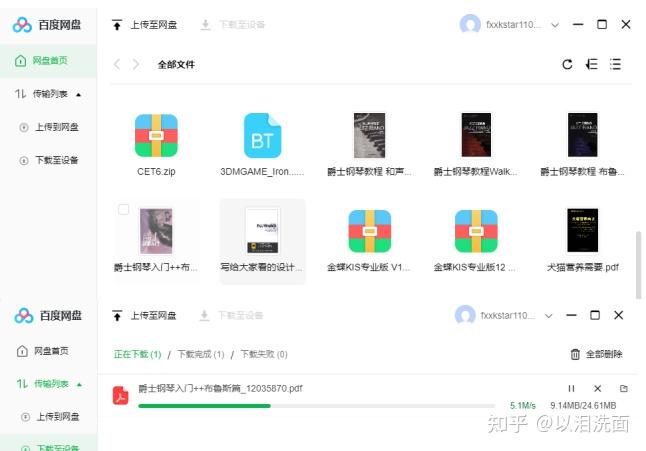Cancel the 爵士钢琴入门 PDF download
This screenshot has height=451, width=646.
point(597,388)
